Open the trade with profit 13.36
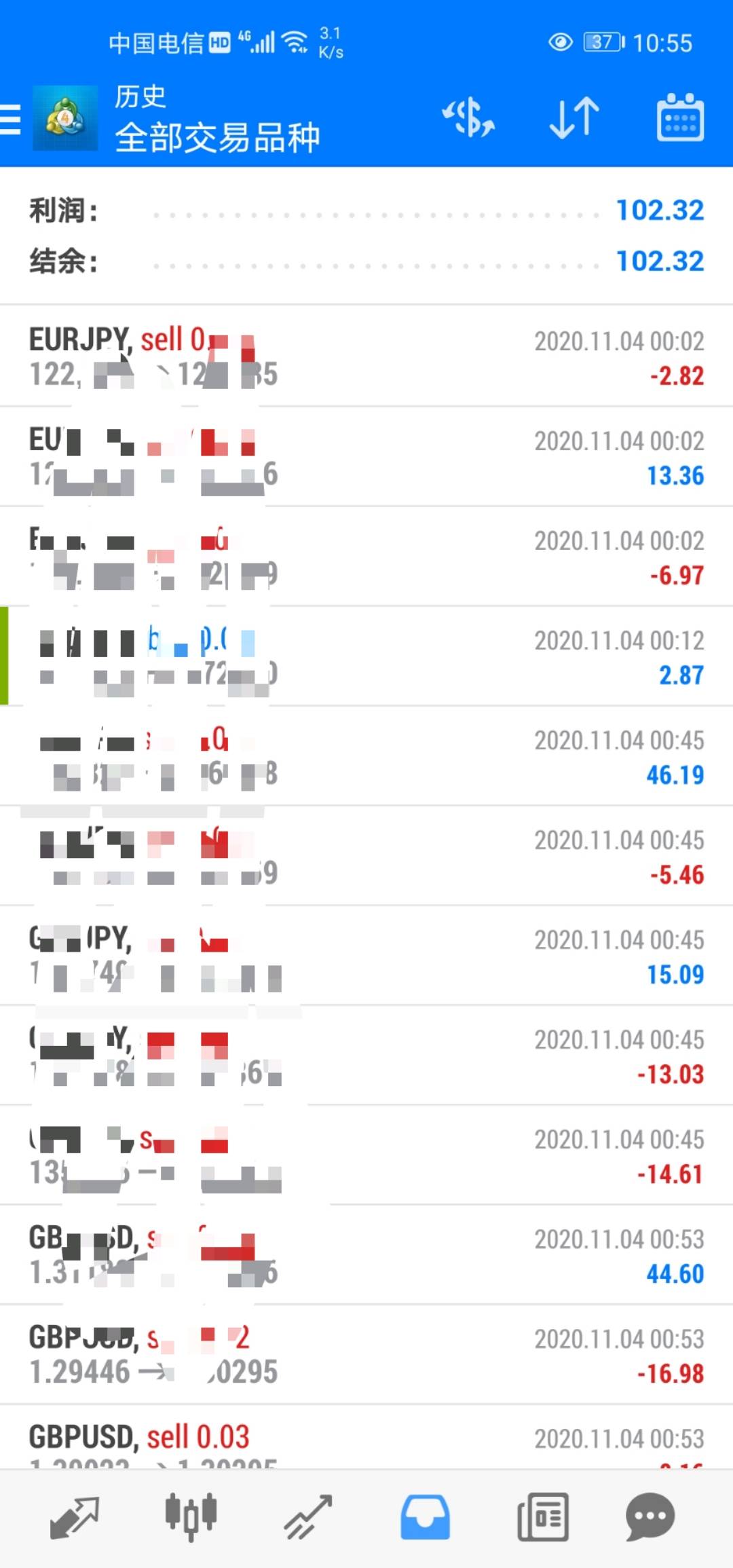Viewport: 733px width, 1568px height. (366, 457)
